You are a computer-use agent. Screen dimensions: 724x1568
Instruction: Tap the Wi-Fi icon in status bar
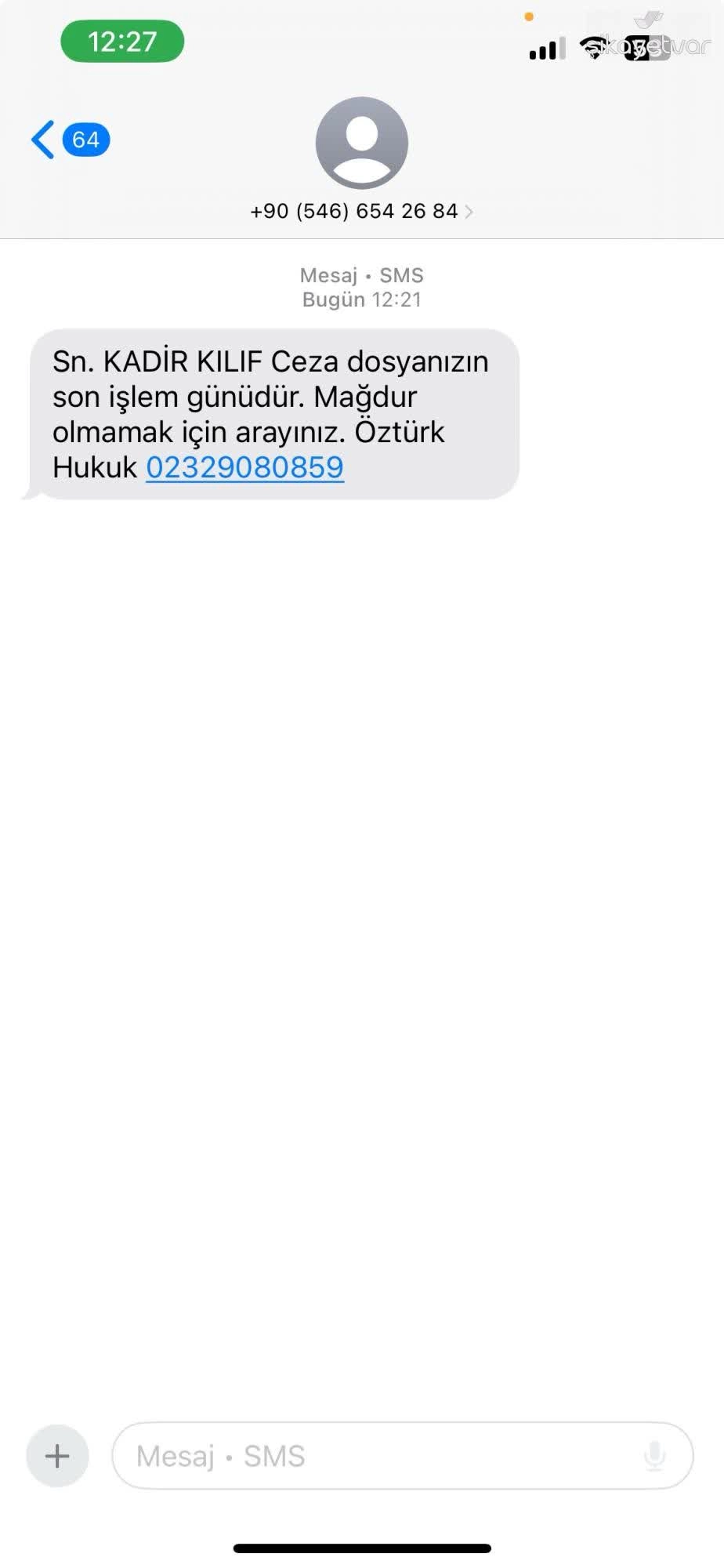point(593,49)
